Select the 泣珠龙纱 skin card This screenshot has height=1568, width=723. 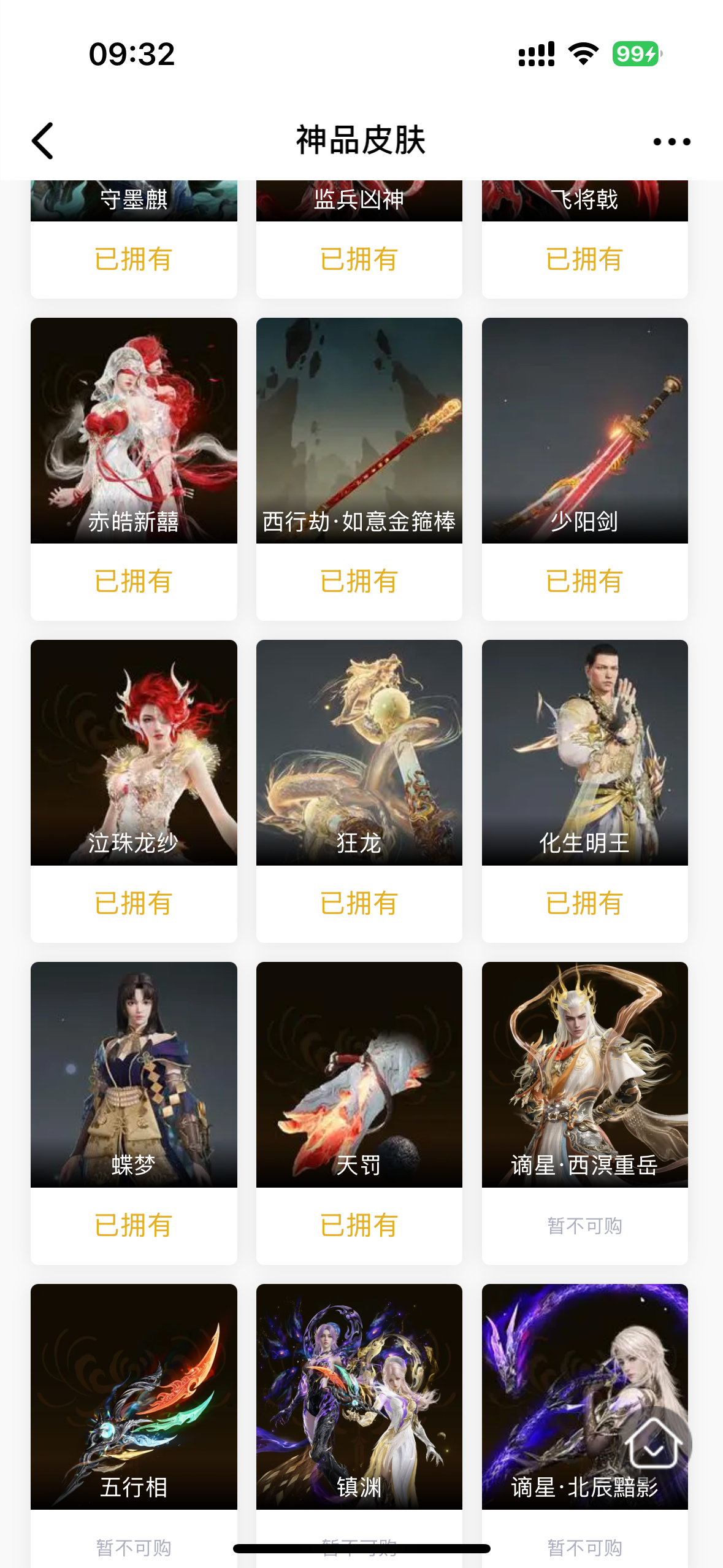tap(134, 752)
